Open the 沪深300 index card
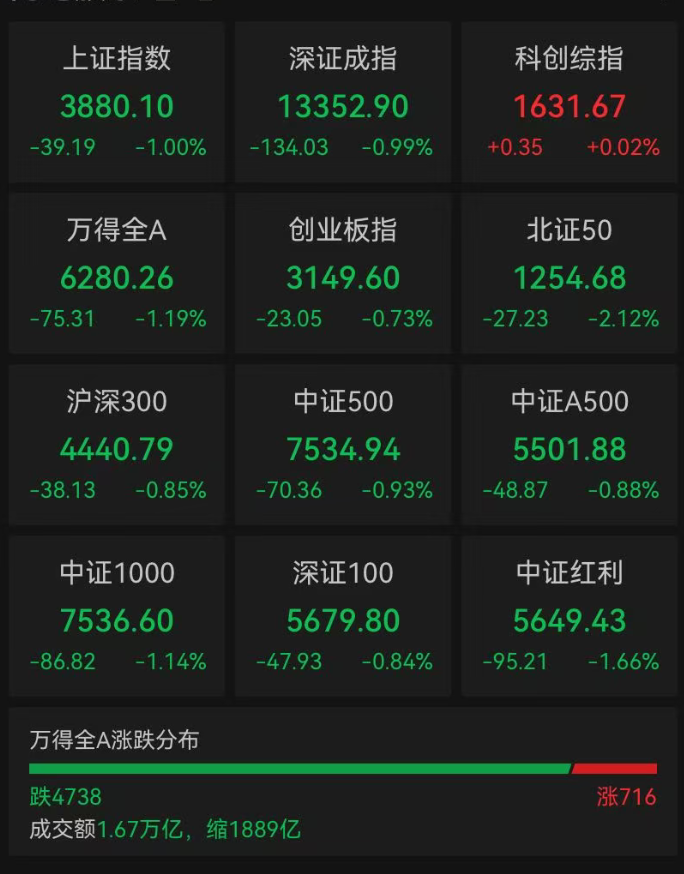Image resolution: width=684 pixels, height=874 pixels. pyautogui.click(x=117, y=446)
